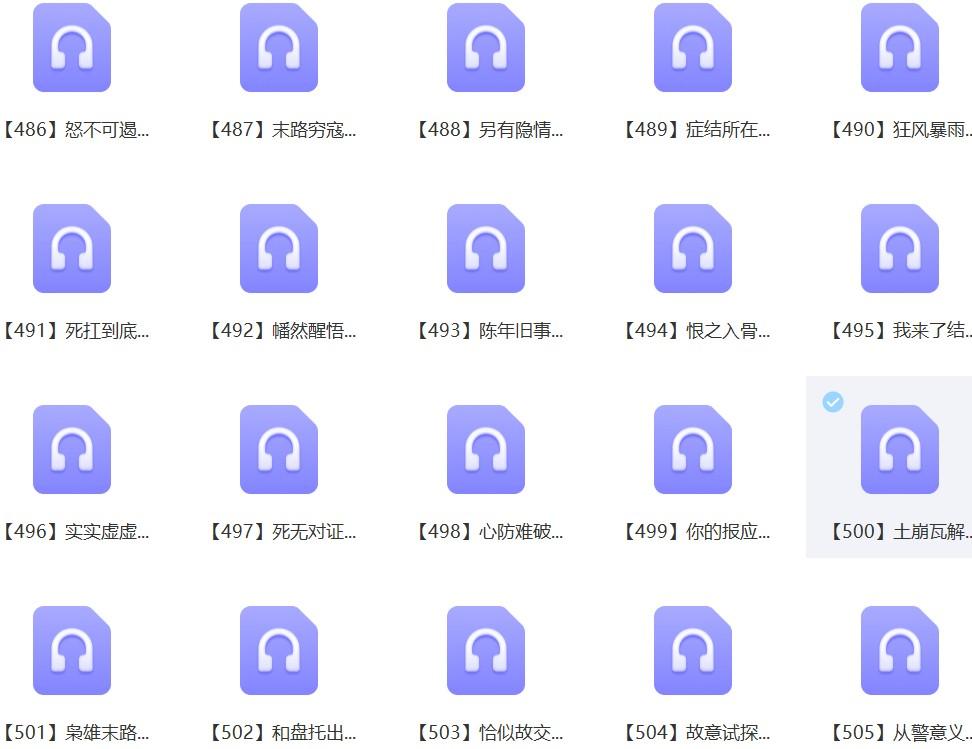Image resolution: width=972 pixels, height=749 pixels.
Task: Open audio file 【495】我来了结
Action: (x=900, y=249)
